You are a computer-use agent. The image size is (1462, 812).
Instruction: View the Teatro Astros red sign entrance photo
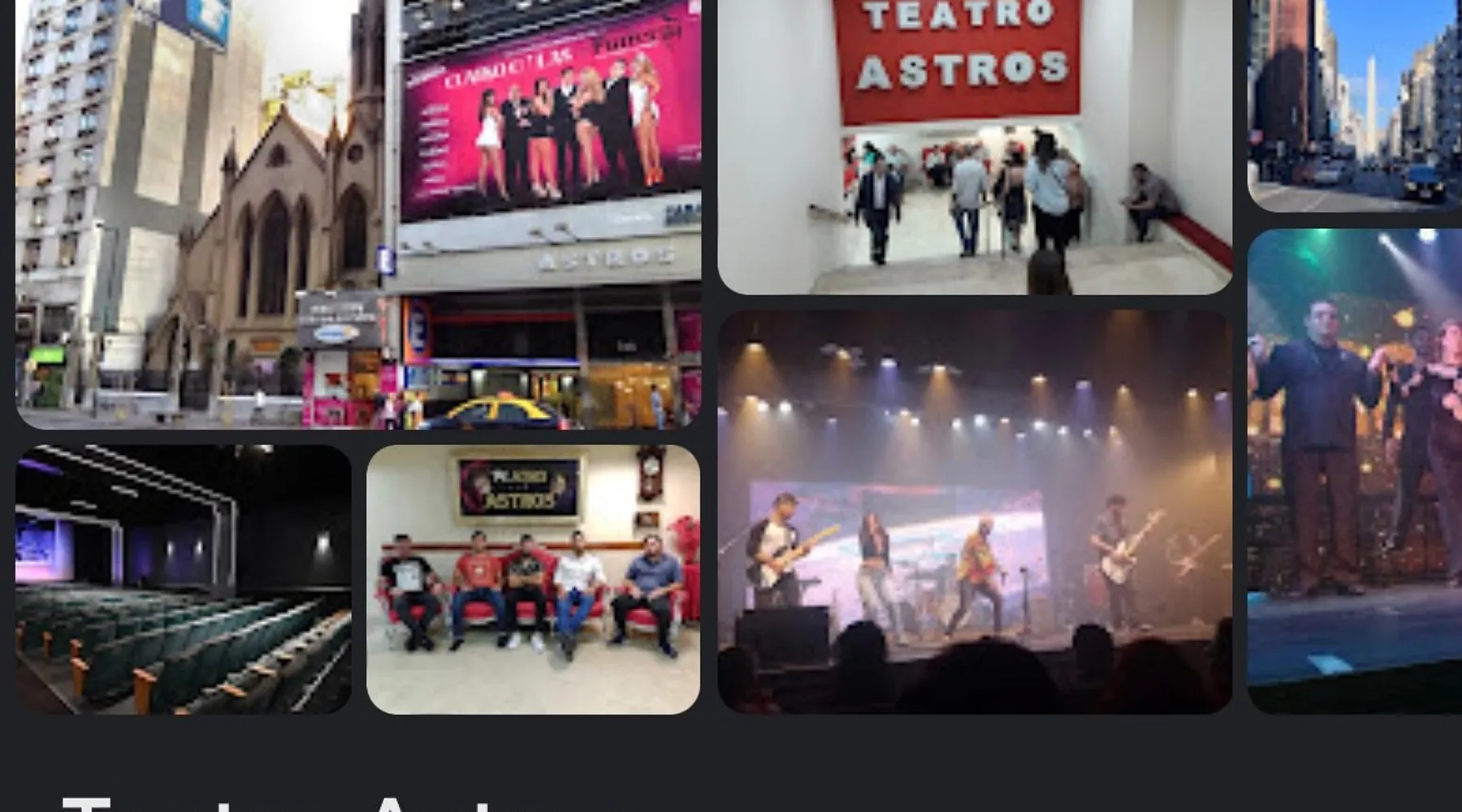click(975, 146)
